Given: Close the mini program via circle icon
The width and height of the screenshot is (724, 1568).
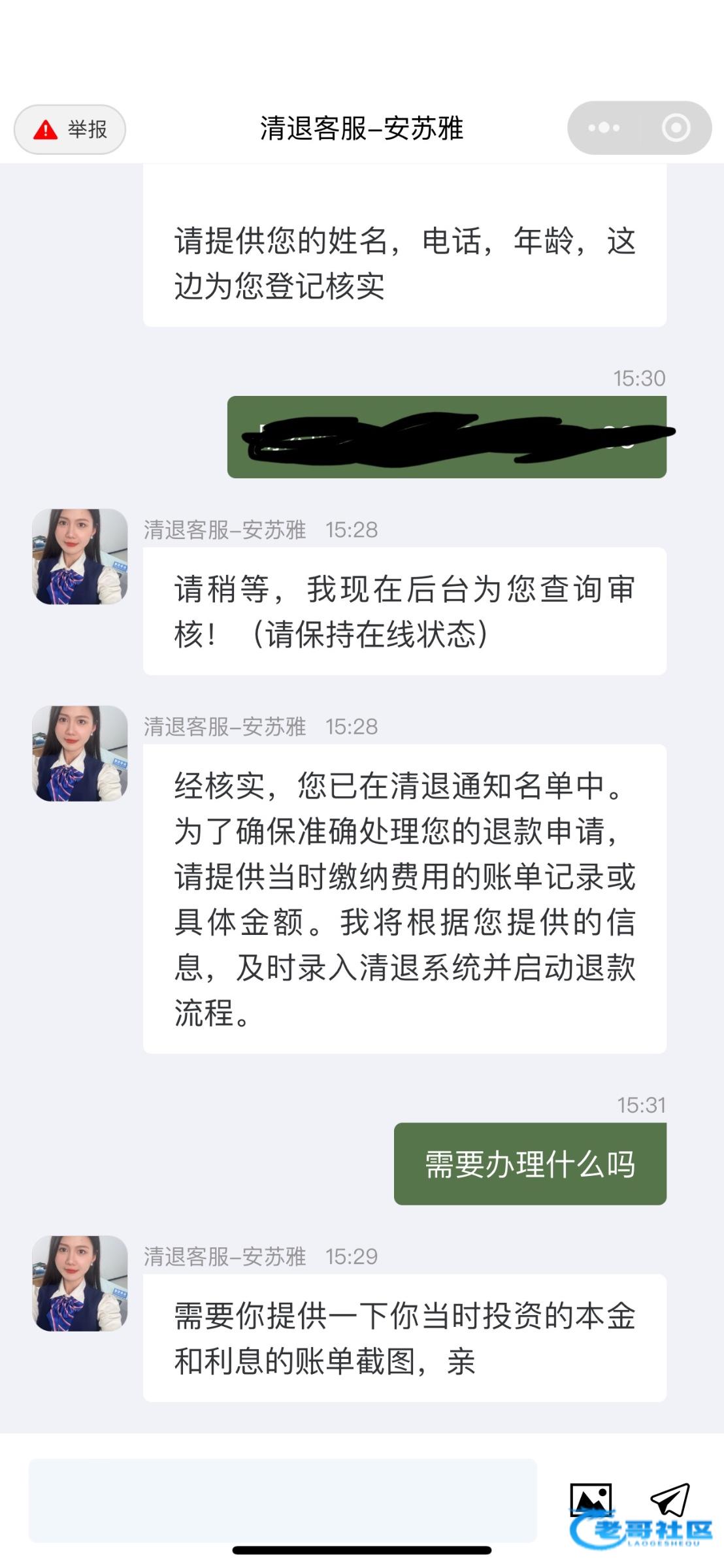Looking at the screenshot, I should click(676, 128).
